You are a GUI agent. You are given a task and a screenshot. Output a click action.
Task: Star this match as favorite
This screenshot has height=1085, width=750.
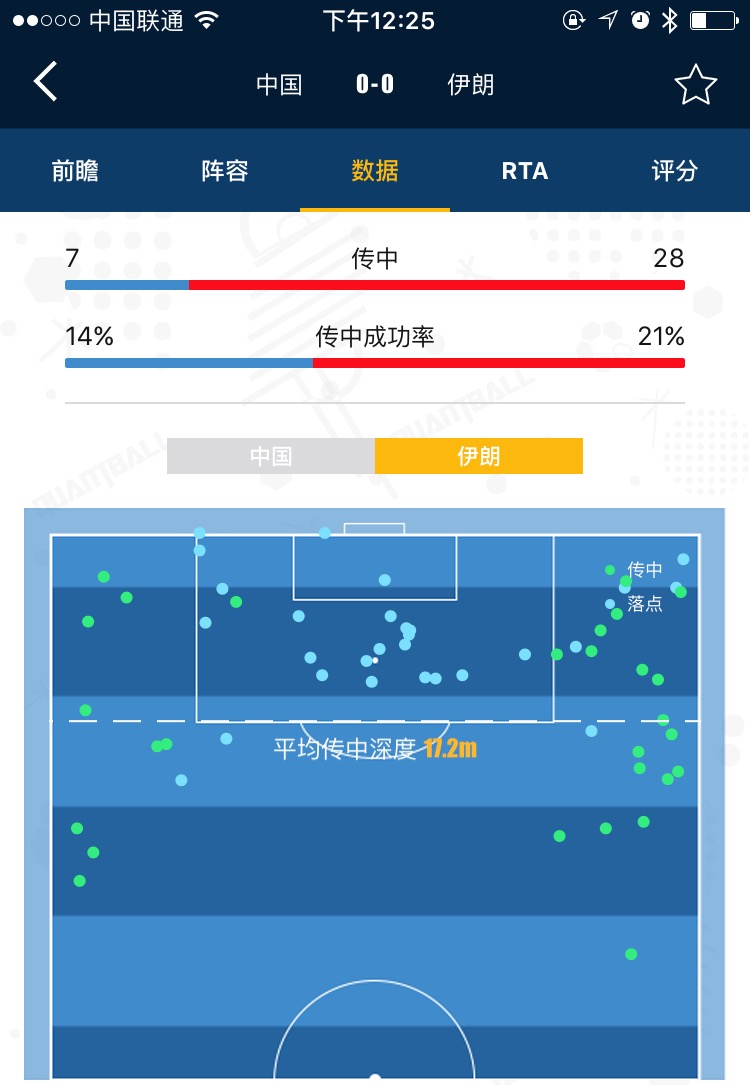[697, 84]
